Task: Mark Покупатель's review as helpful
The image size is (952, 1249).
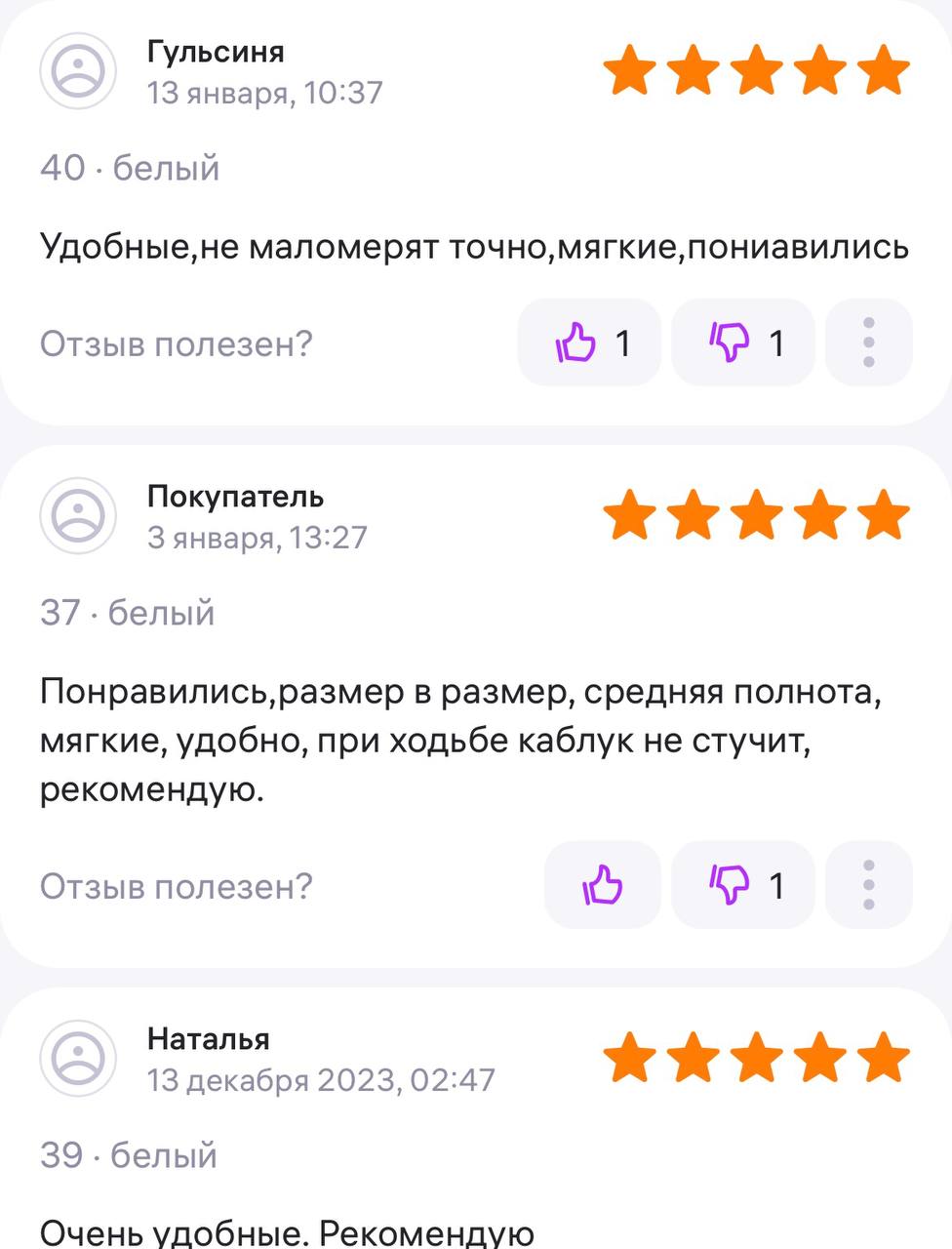Action: click(x=602, y=886)
